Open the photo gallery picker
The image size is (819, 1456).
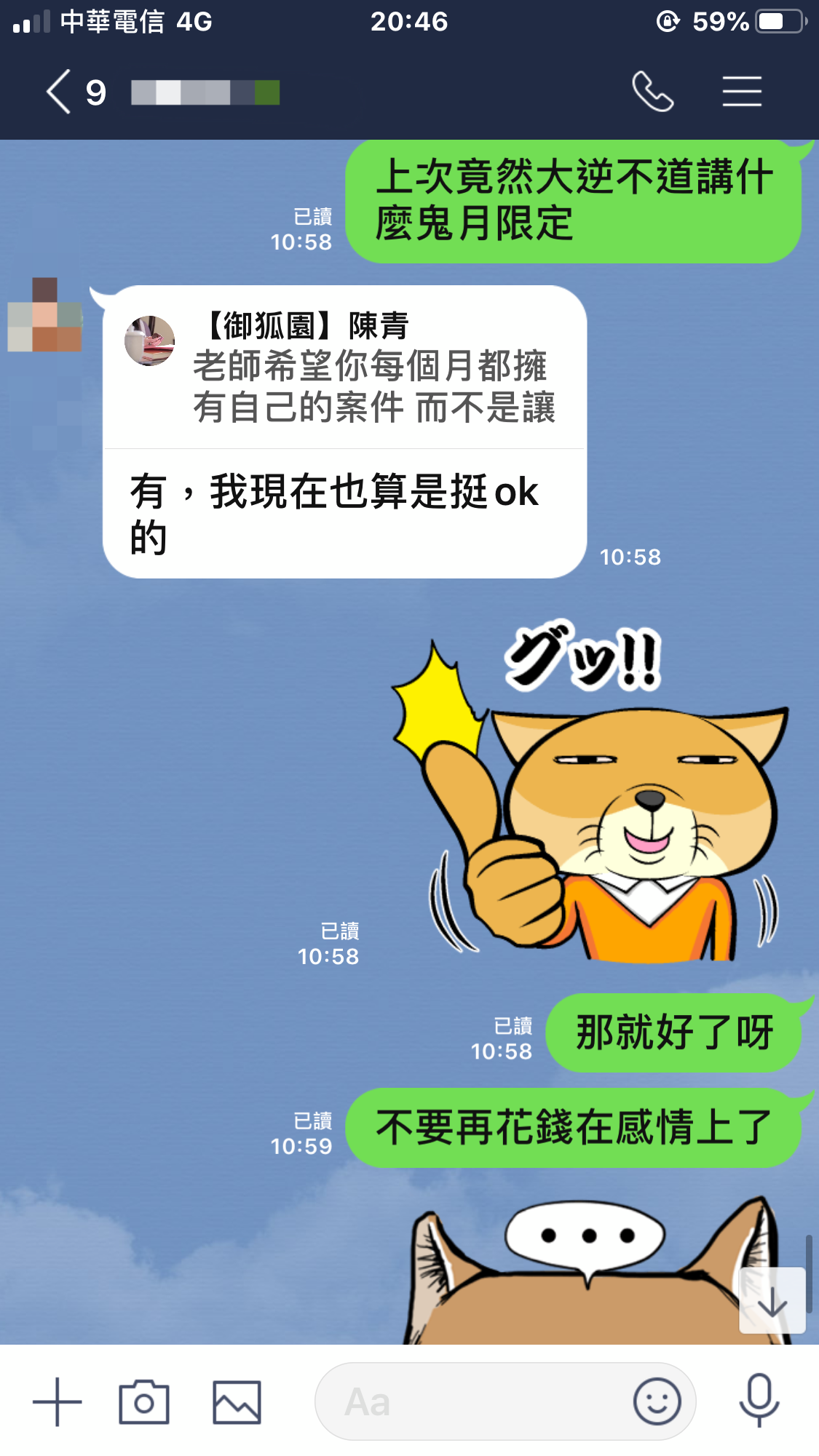237,1401
